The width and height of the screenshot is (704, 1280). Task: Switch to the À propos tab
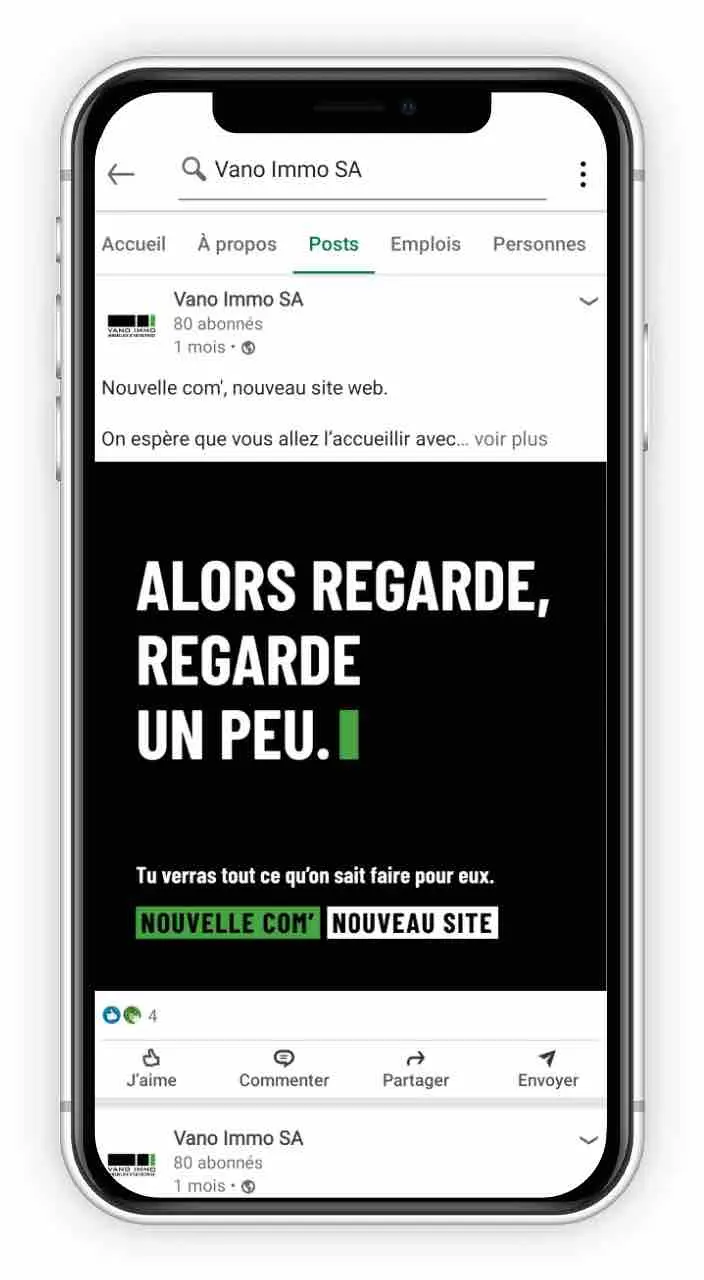point(237,244)
